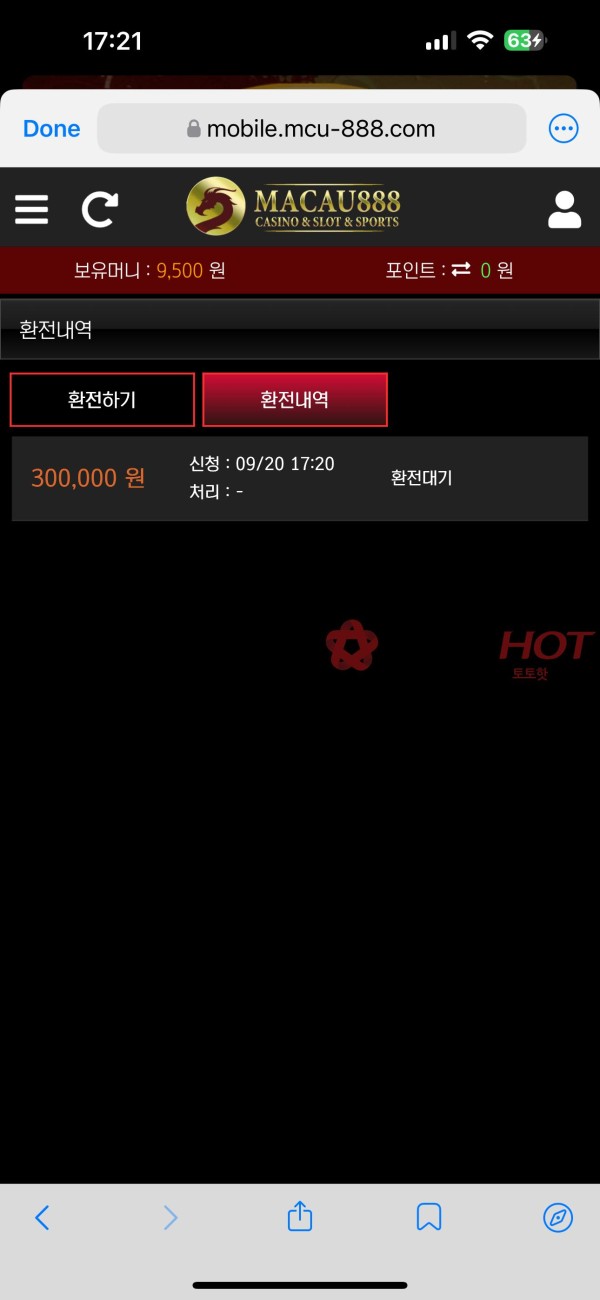The image size is (600, 1300).
Task: Open the browser's more options menu
Action: pyautogui.click(x=564, y=129)
